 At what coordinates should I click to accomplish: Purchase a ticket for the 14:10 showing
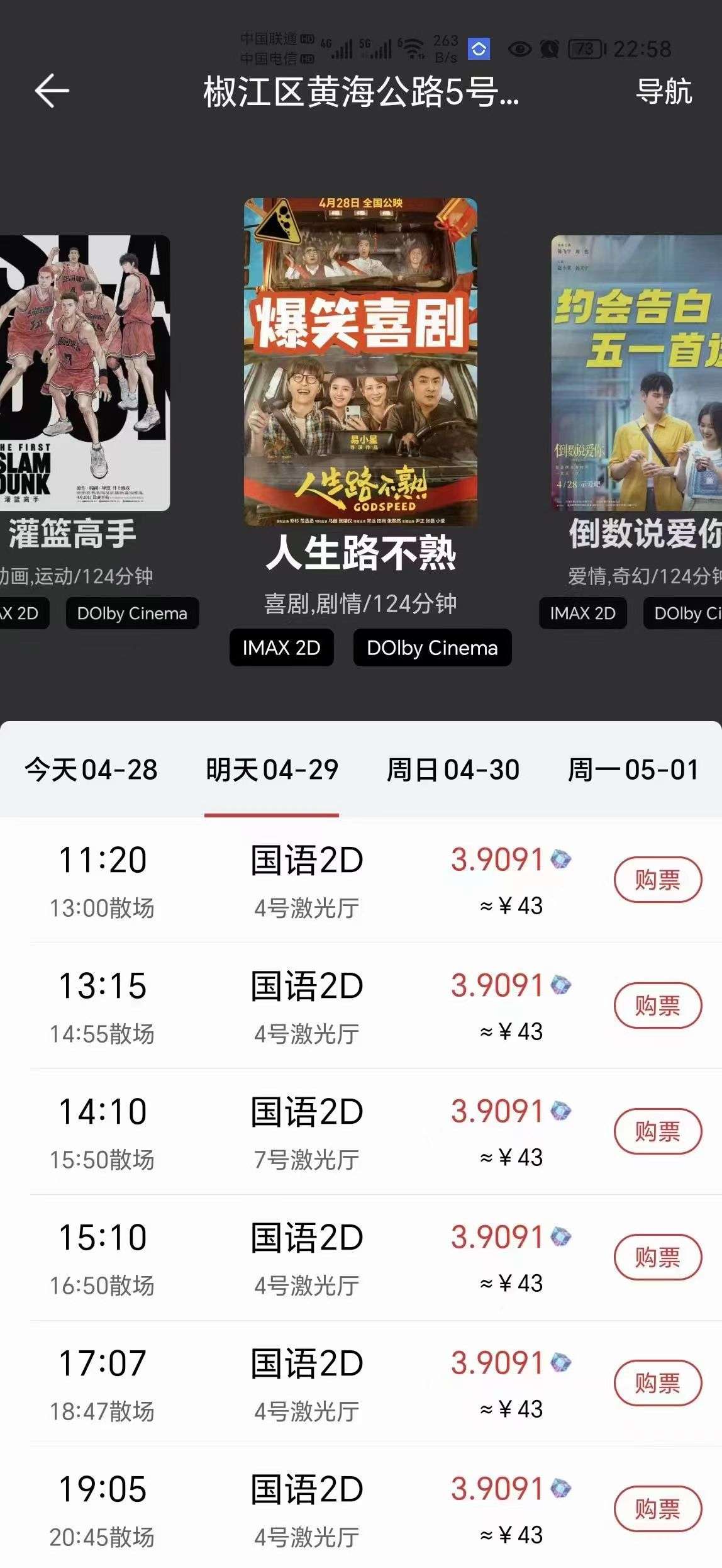click(x=657, y=1131)
